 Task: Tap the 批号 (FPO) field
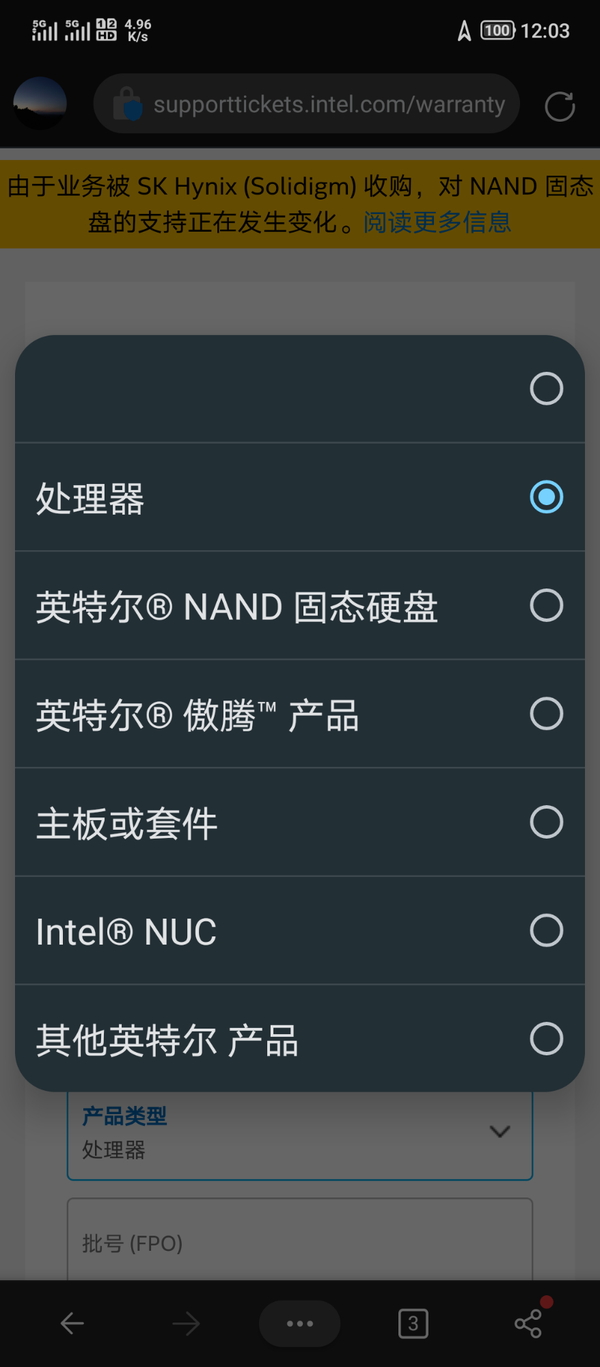(x=300, y=1240)
